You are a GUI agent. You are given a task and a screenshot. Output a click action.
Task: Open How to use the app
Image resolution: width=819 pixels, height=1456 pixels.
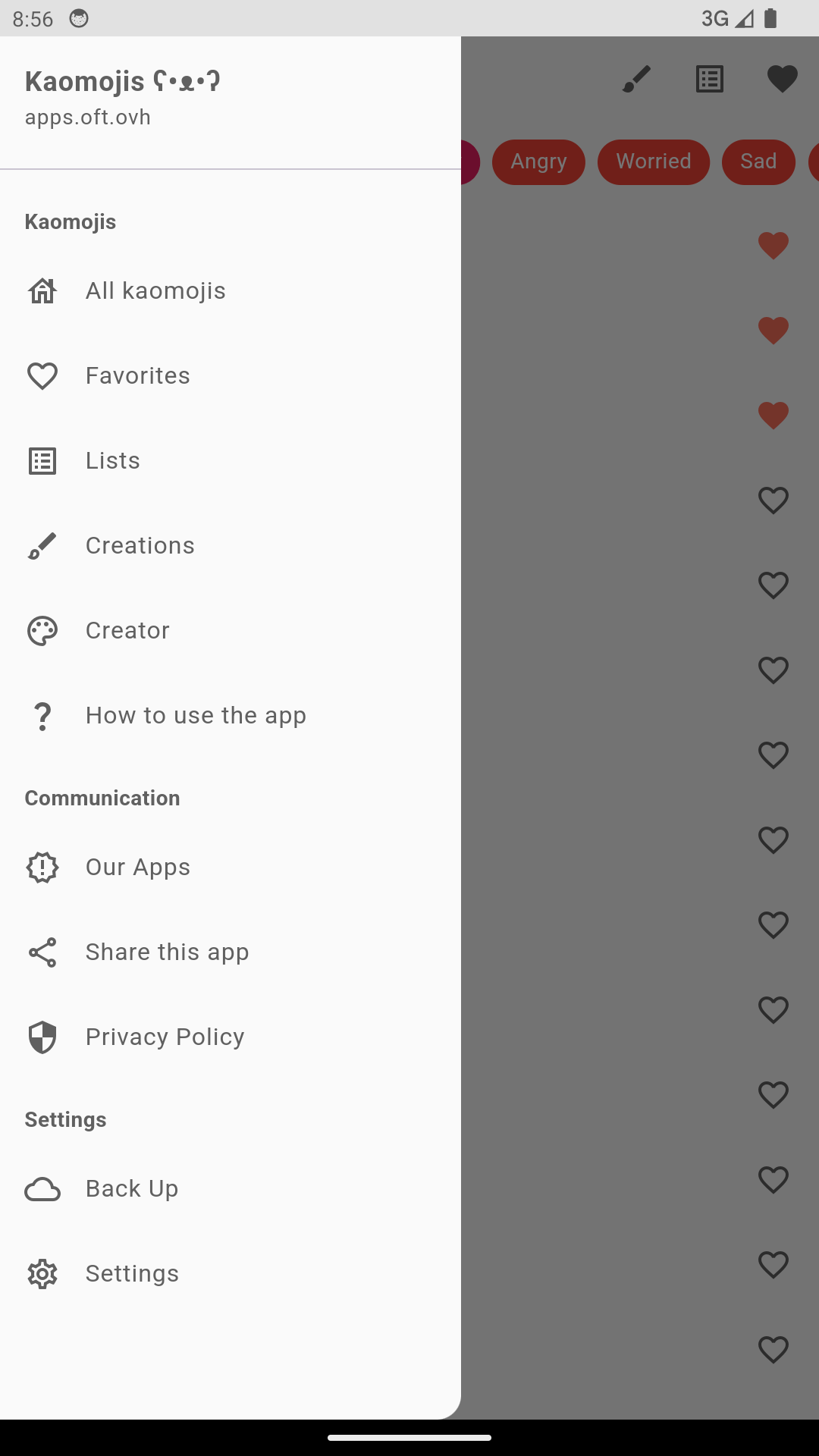(x=231, y=716)
